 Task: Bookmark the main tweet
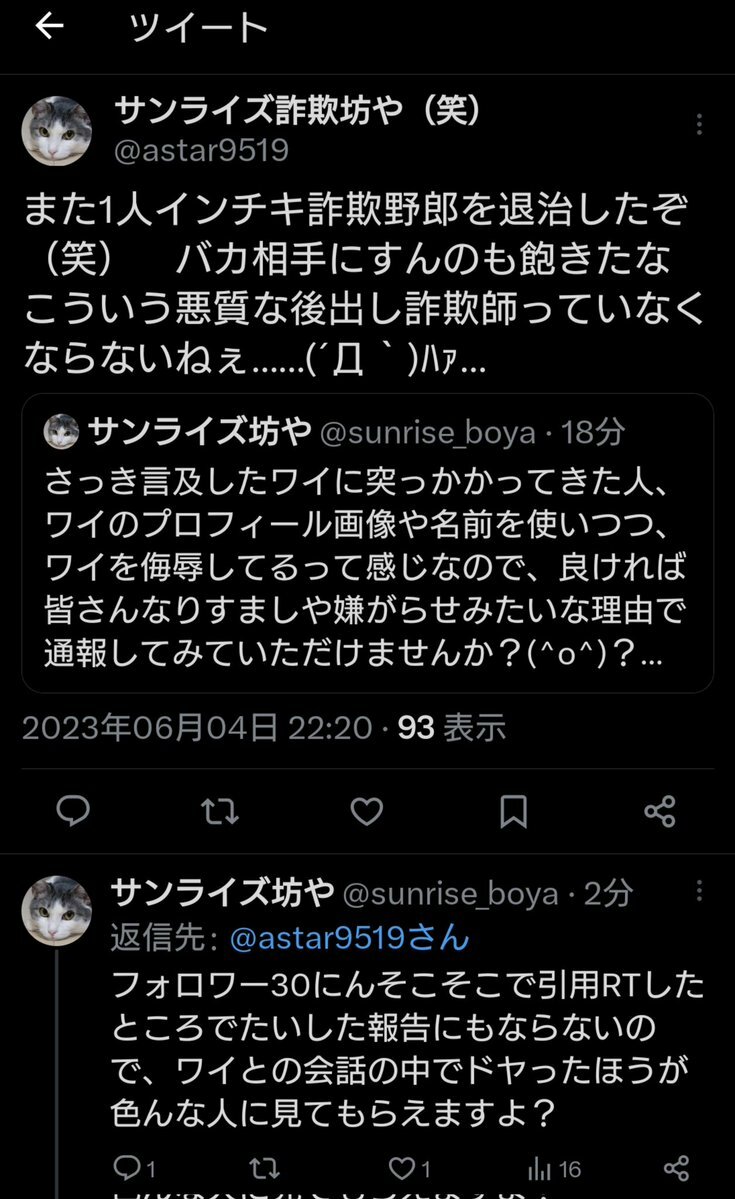pyautogui.click(x=513, y=811)
